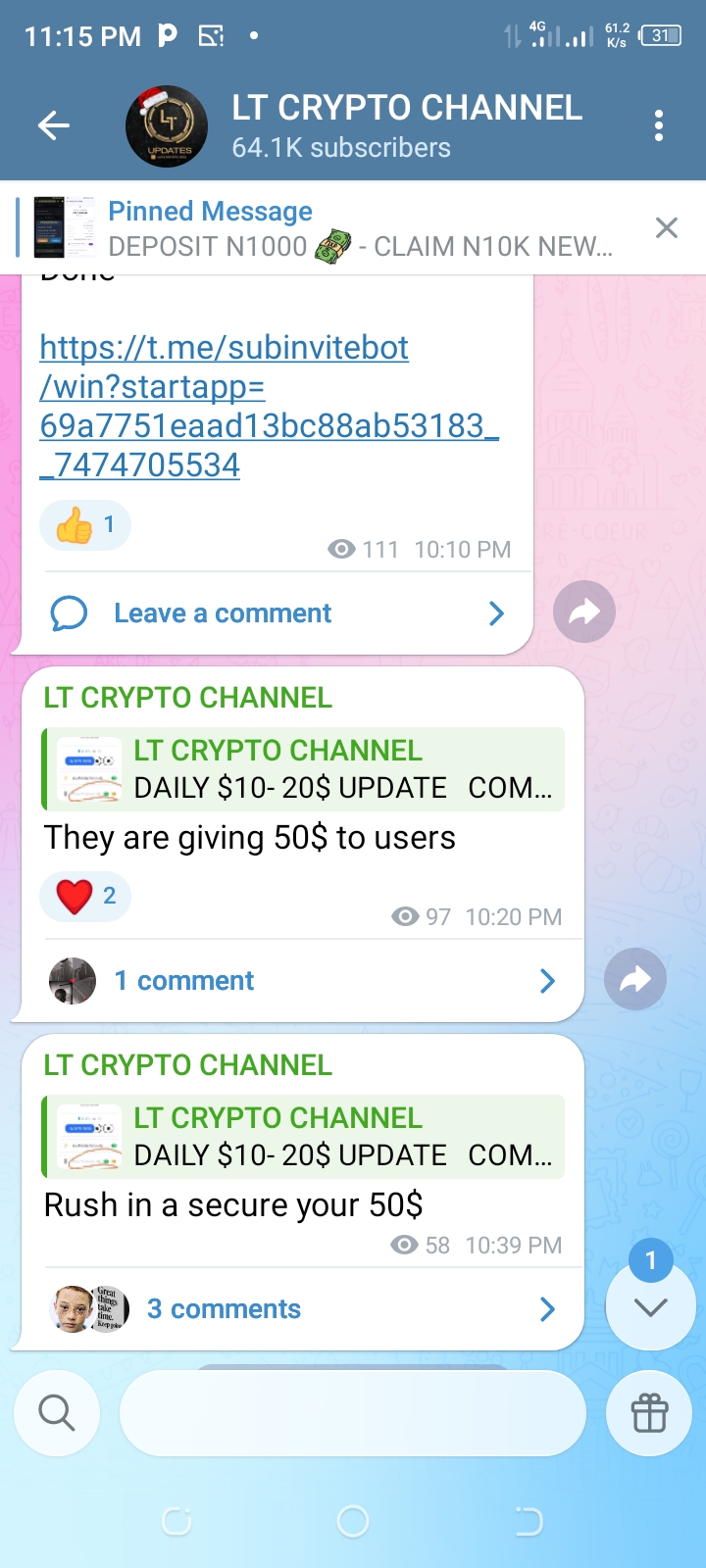706x1568 pixels.
Task: Open the gift button
Action: [650, 1413]
